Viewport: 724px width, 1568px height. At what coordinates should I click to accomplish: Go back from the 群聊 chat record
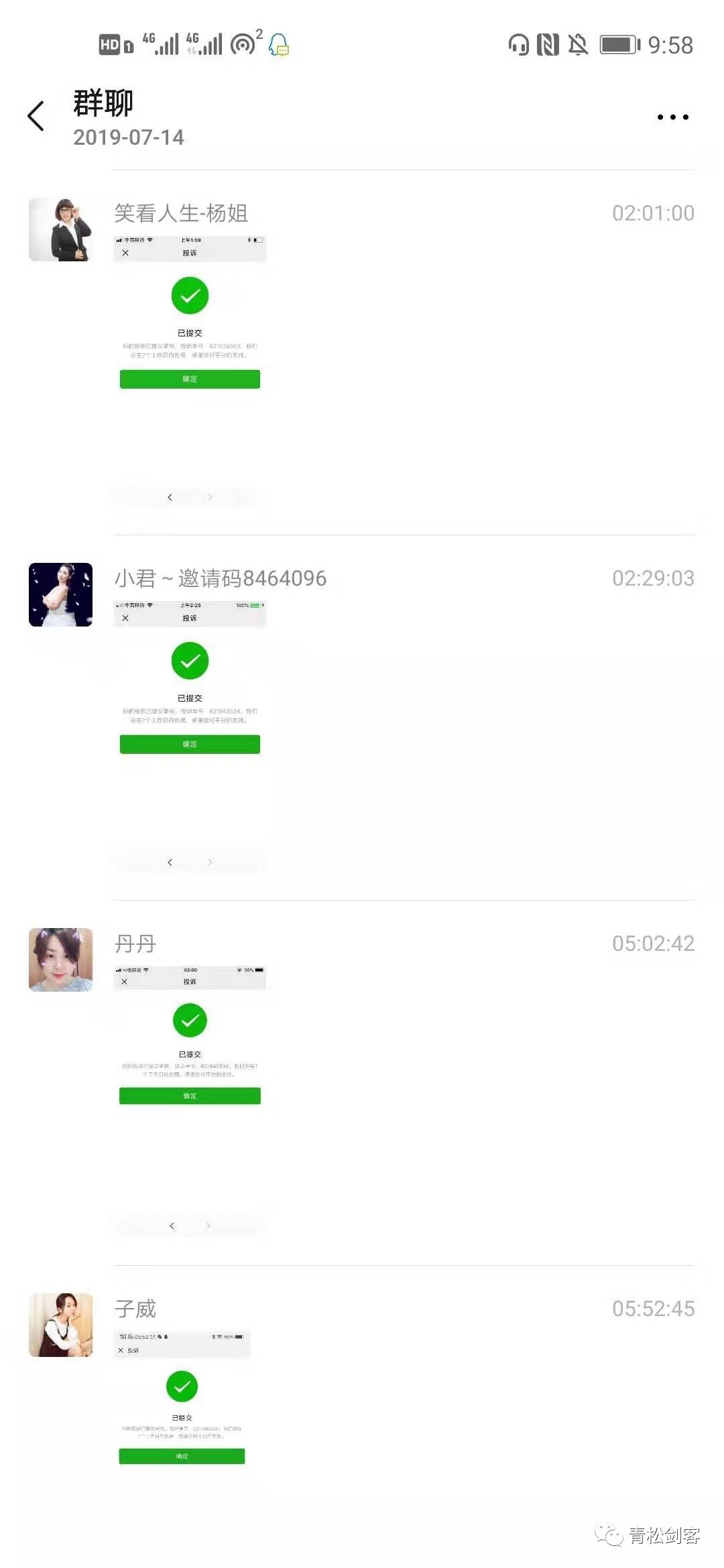coord(36,117)
